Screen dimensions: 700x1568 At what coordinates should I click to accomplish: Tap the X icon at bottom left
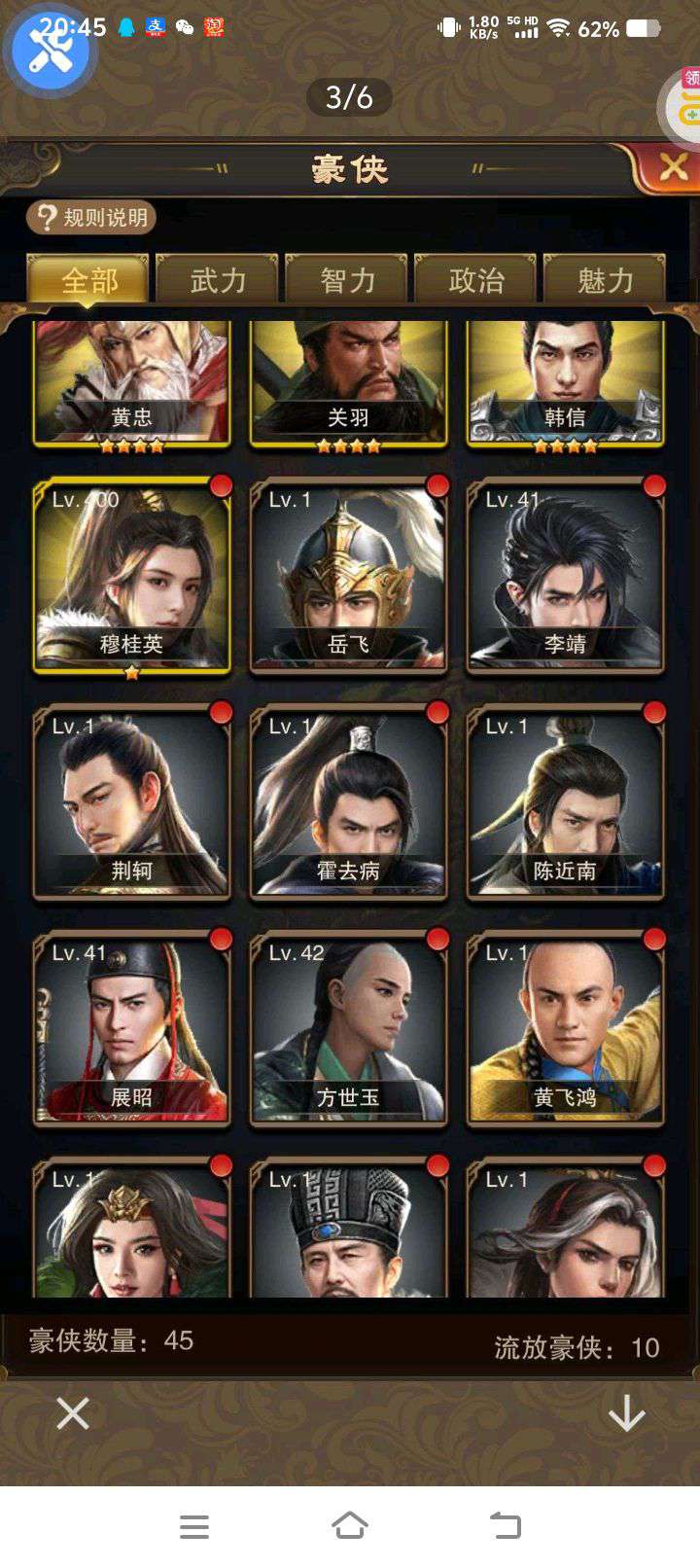pyautogui.click(x=73, y=1413)
